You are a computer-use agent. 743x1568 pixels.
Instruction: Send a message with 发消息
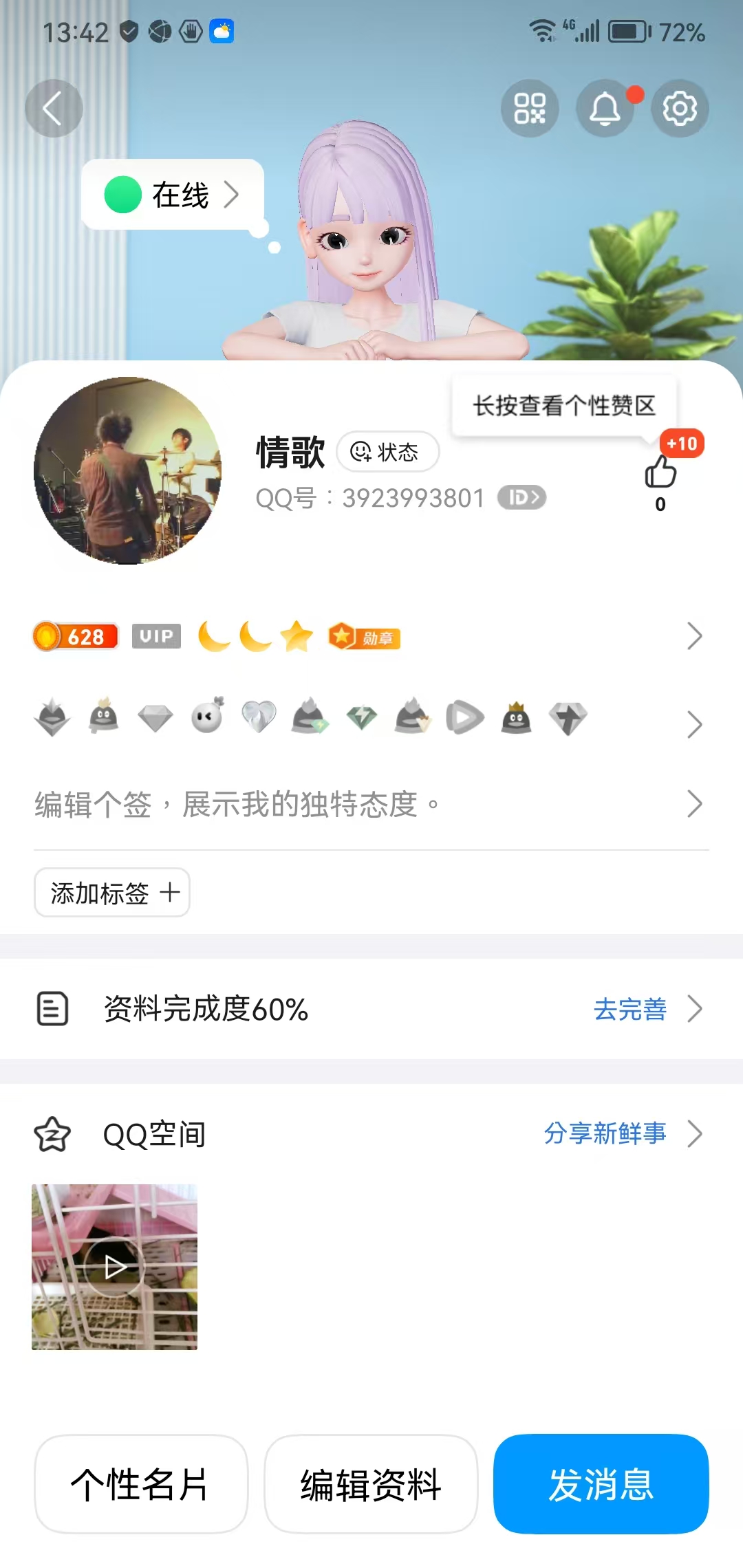click(601, 1484)
